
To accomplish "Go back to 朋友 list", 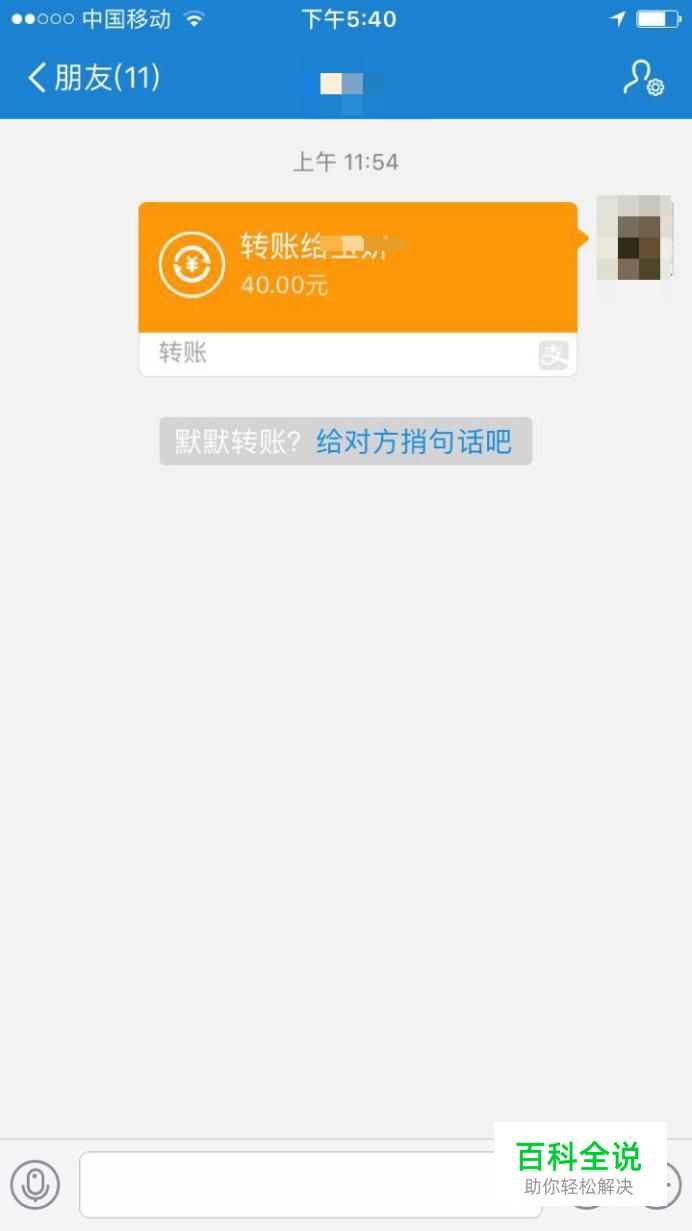I will [x=93, y=78].
